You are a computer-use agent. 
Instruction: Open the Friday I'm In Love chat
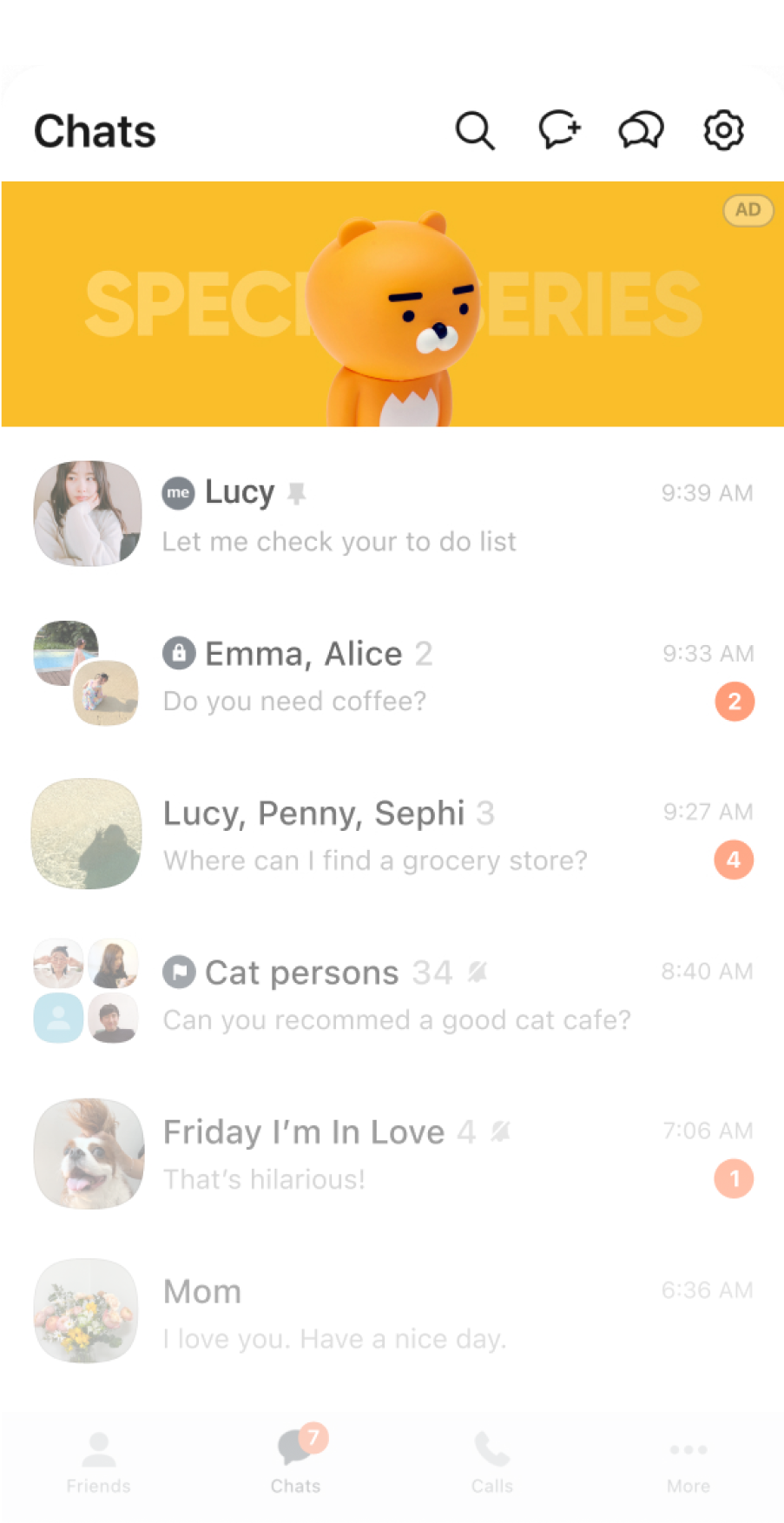[x=392, y=1154]
